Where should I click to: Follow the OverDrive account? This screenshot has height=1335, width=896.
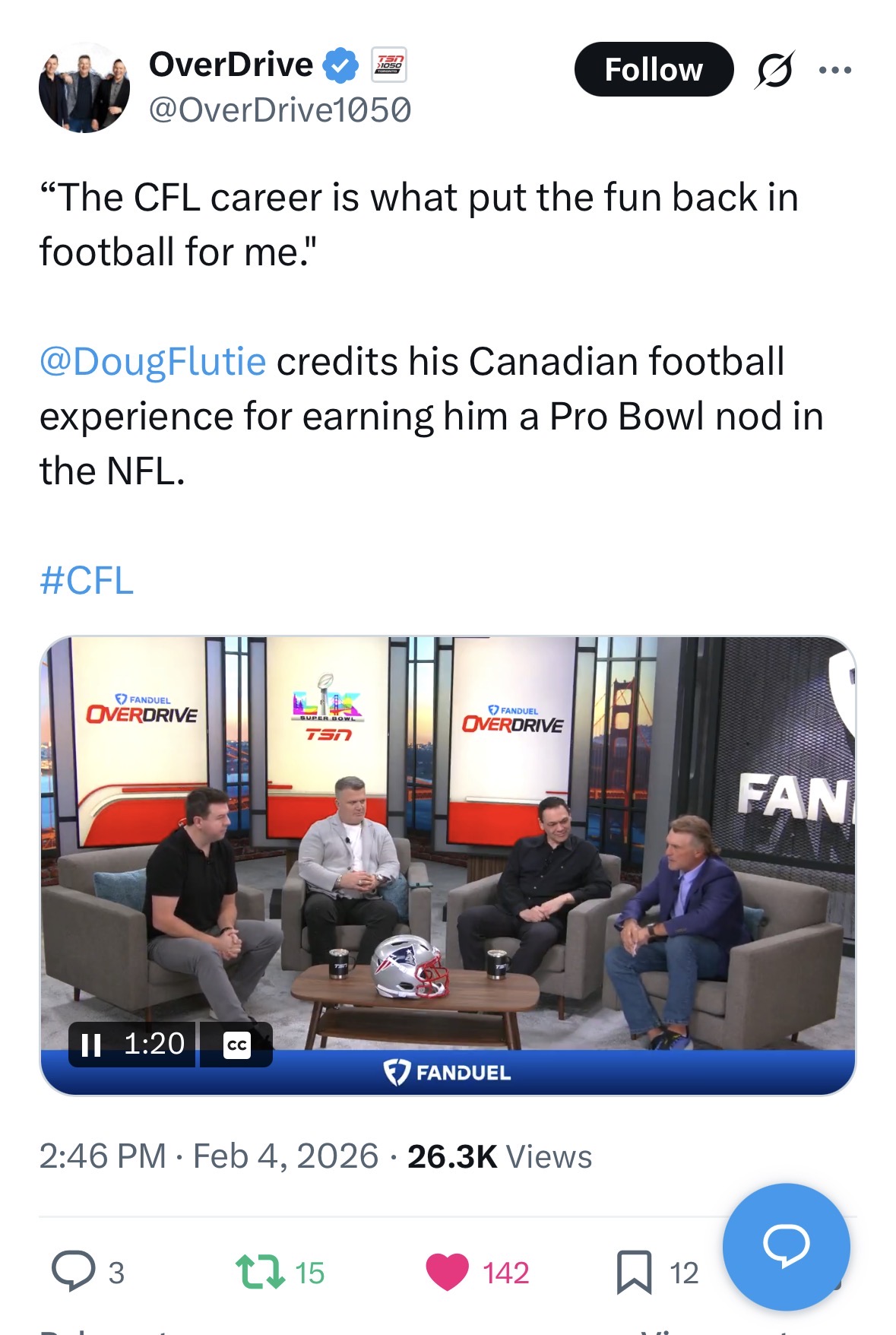[x=653, y=69]
